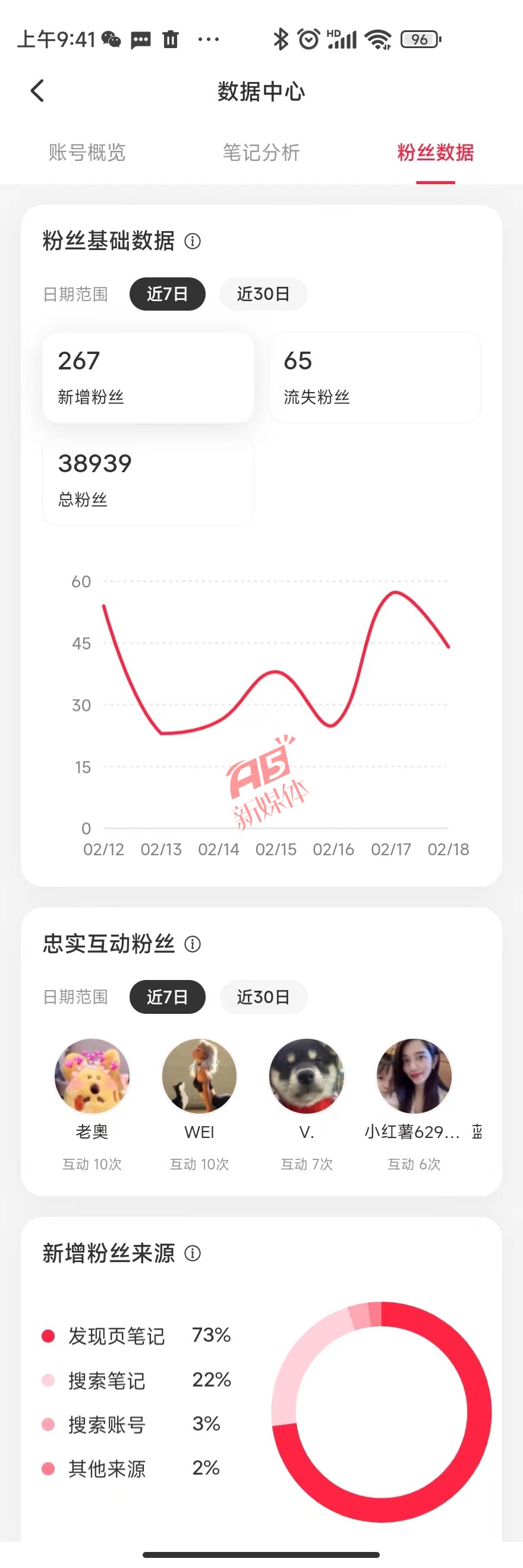The height and width of the screenshot is (1568, 523).
Task: Open fan profile 老奥
Action: tap(92, 1076)
